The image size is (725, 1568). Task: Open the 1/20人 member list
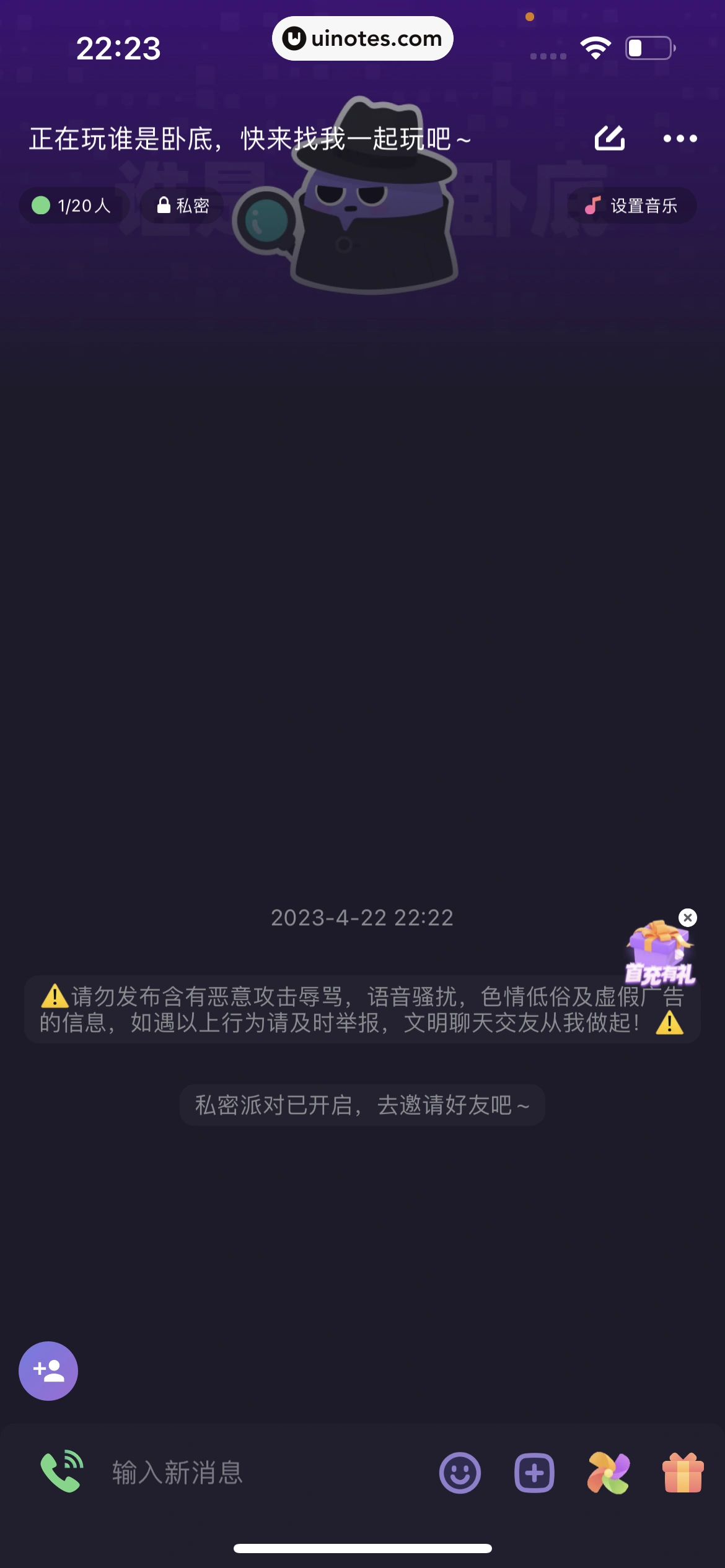click(73, 206)
